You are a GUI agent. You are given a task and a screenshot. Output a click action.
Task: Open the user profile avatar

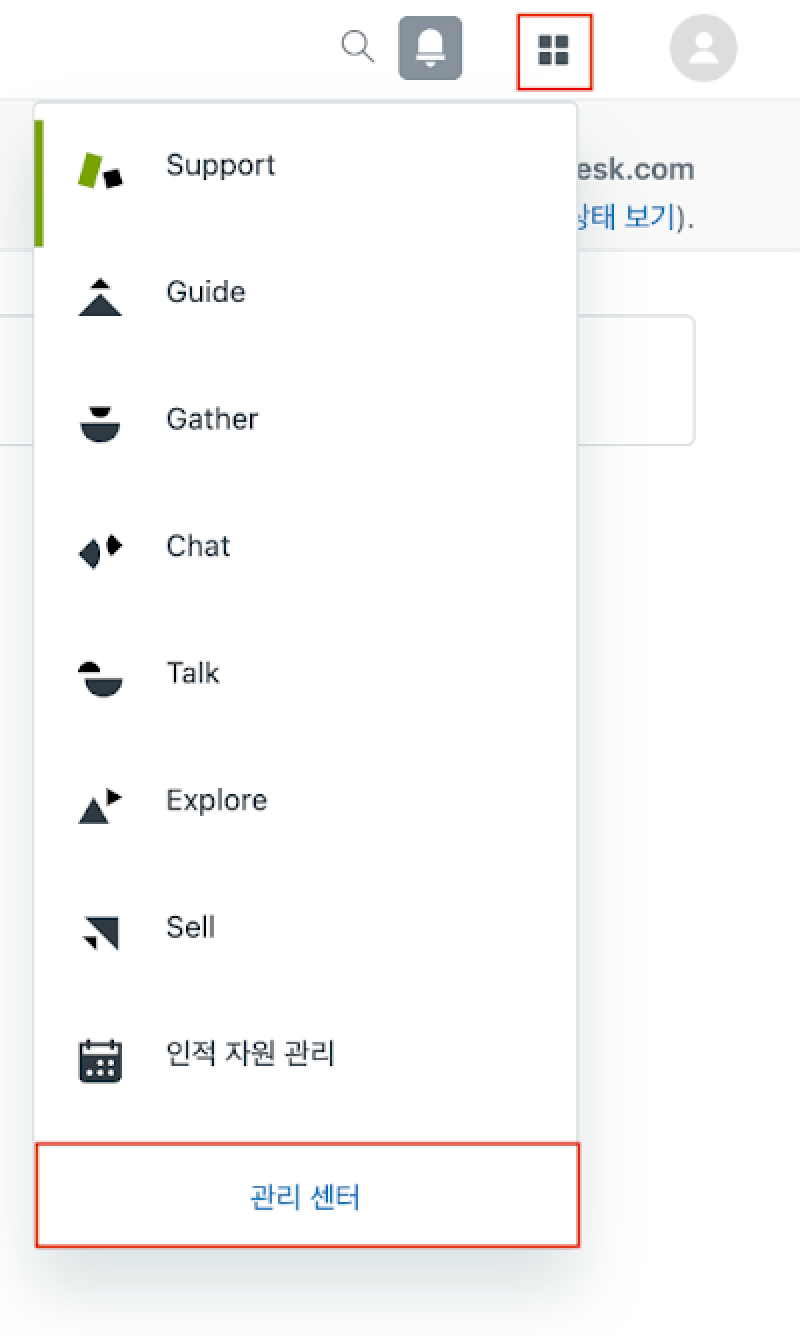704,48
